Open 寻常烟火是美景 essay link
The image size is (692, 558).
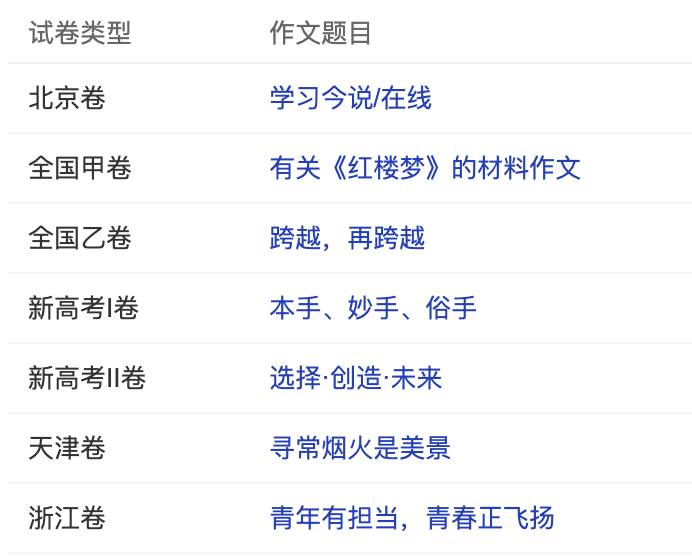pyautogui.click(x=360, y=448)
